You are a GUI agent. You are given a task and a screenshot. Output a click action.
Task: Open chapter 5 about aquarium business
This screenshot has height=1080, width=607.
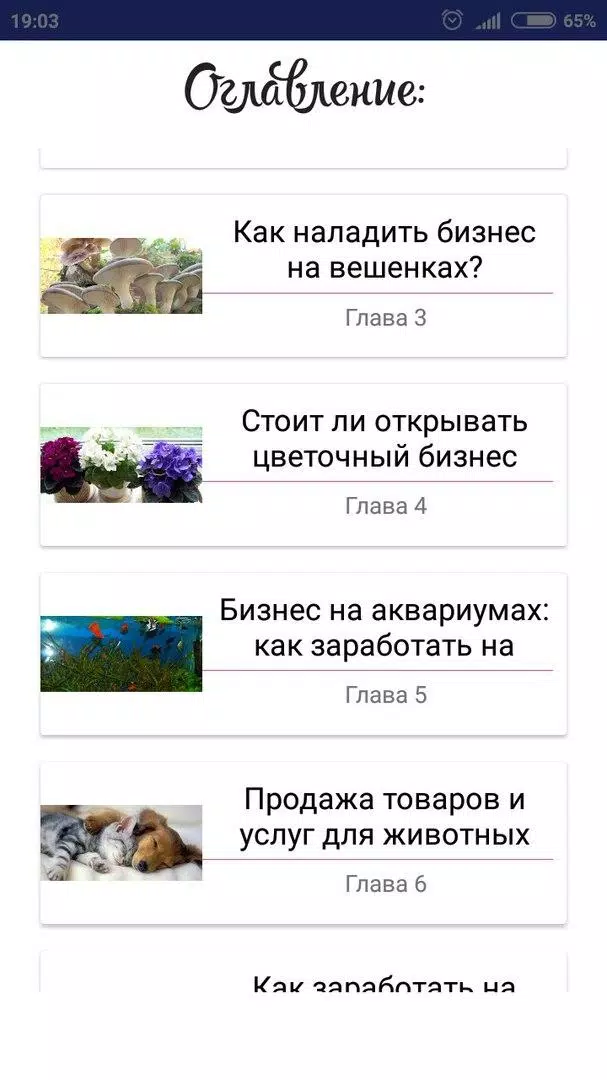(x=303, y=653)
